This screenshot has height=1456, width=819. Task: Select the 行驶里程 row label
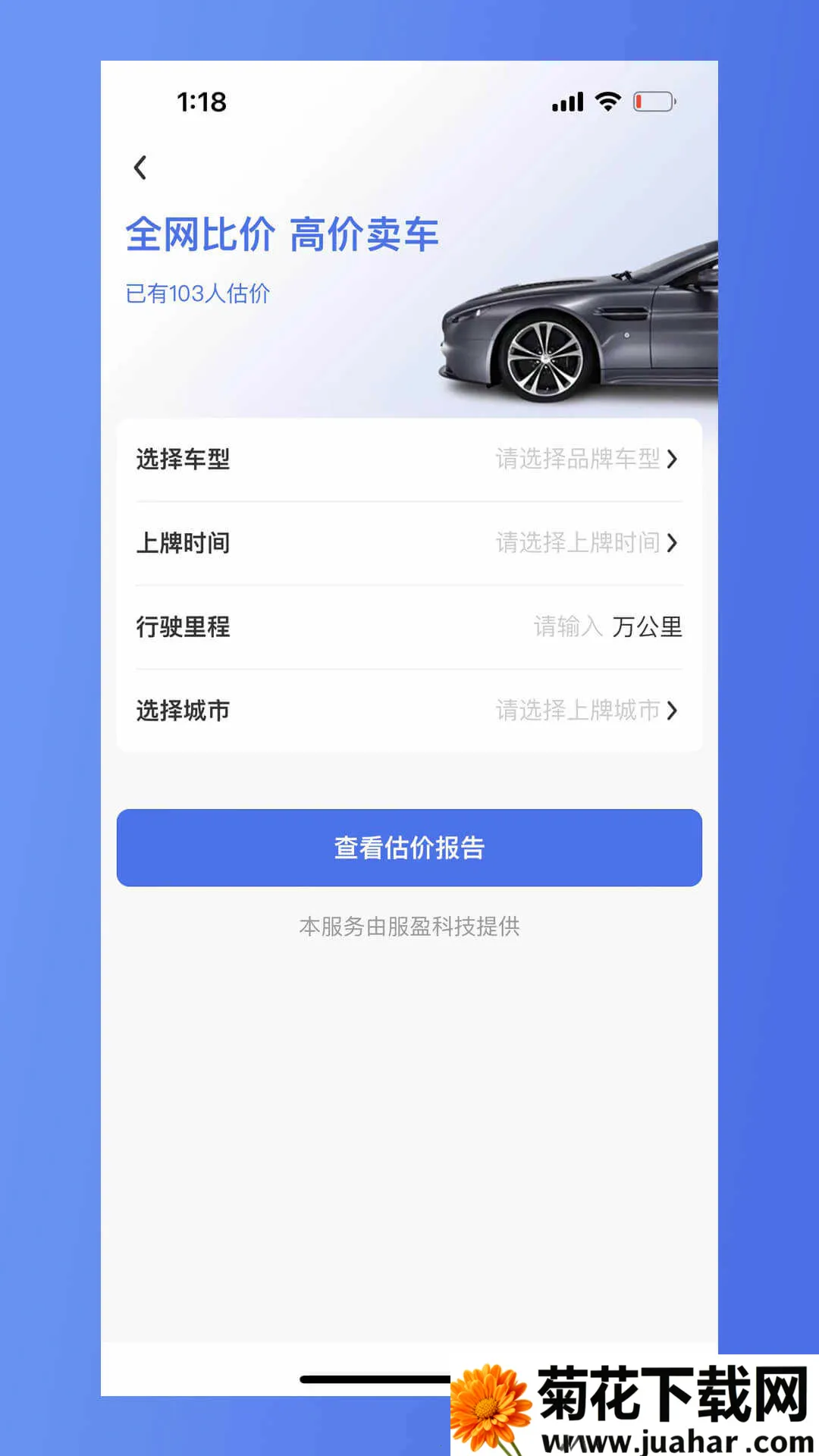coord(184,627)
